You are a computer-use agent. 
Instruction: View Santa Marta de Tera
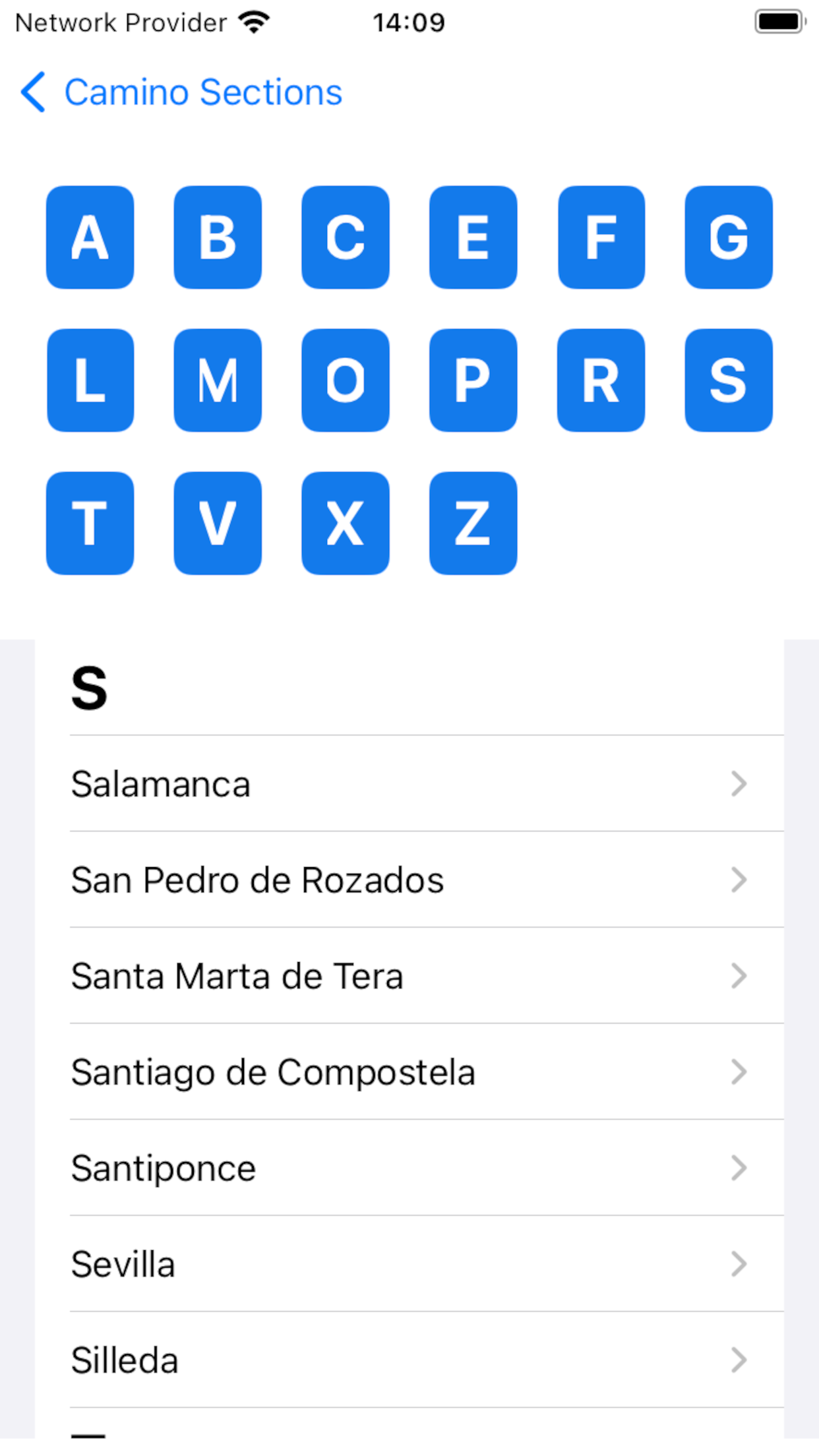point(409,976)
